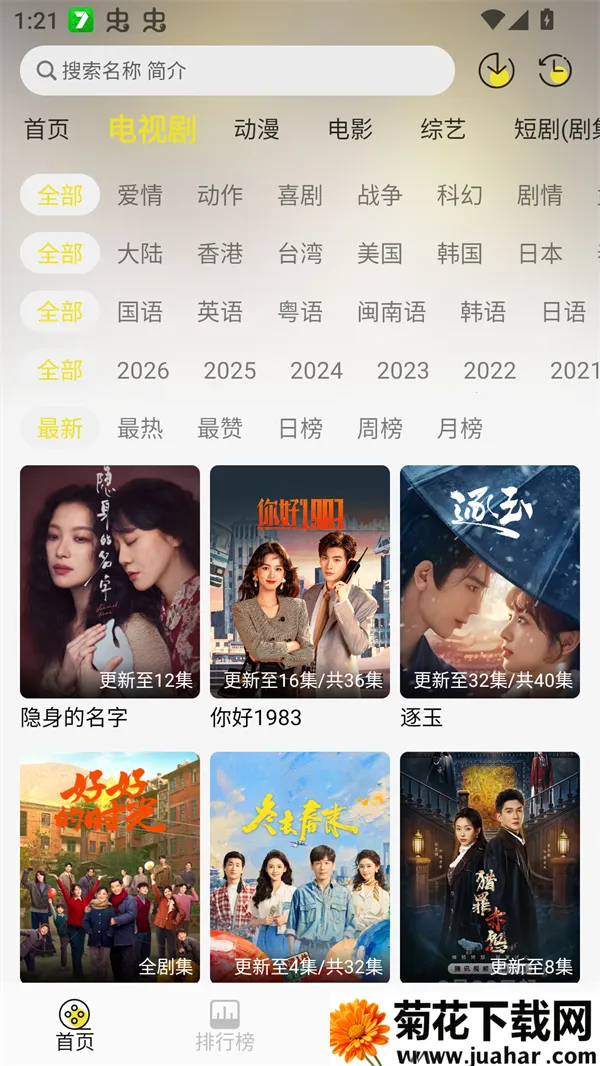Sort by 周榜 ranking
The image size is (600, 1066).
tap(380, 429)
